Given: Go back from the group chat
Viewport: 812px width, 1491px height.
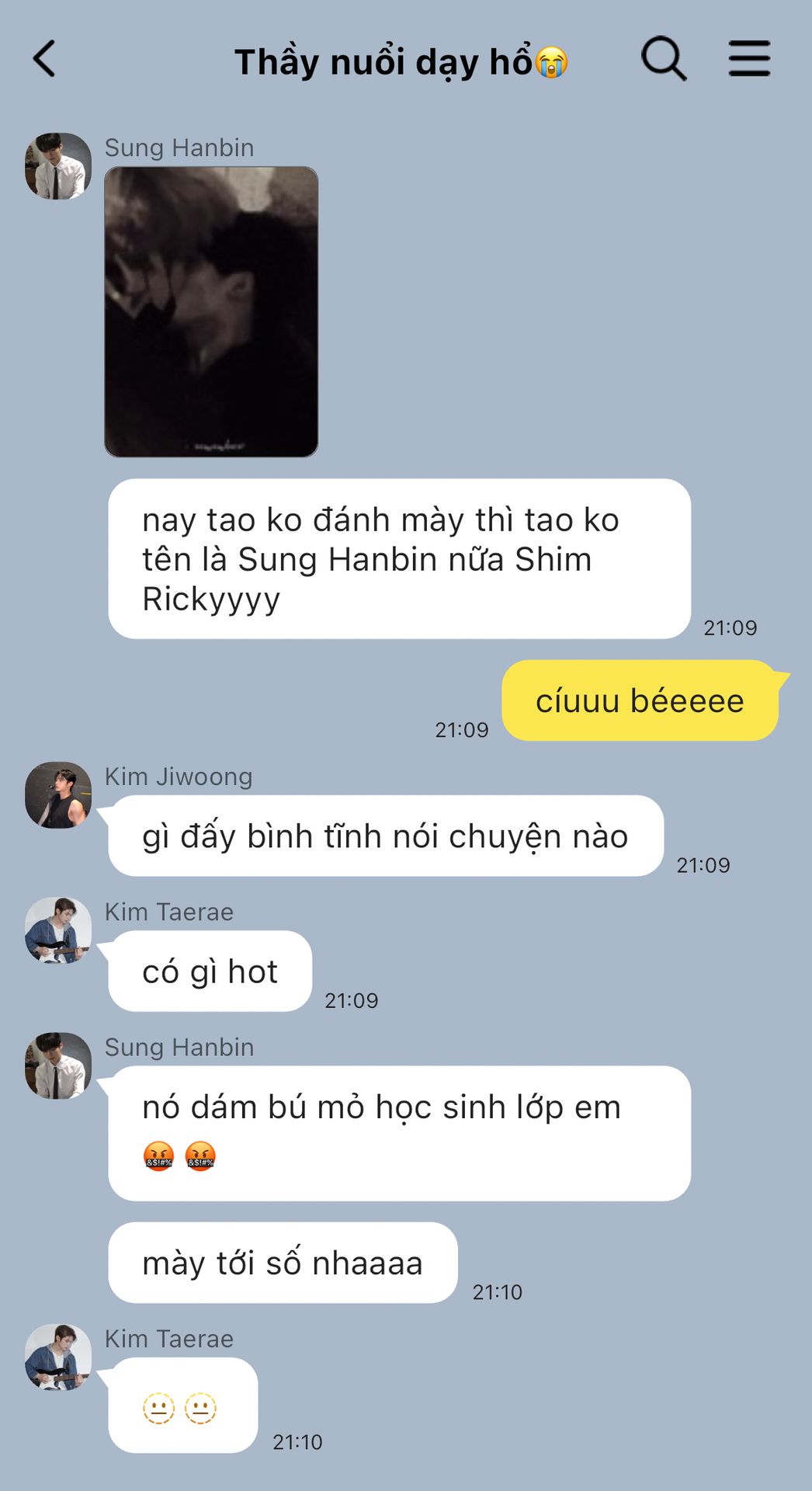Looking at the screenshot, I should point(45,59).
